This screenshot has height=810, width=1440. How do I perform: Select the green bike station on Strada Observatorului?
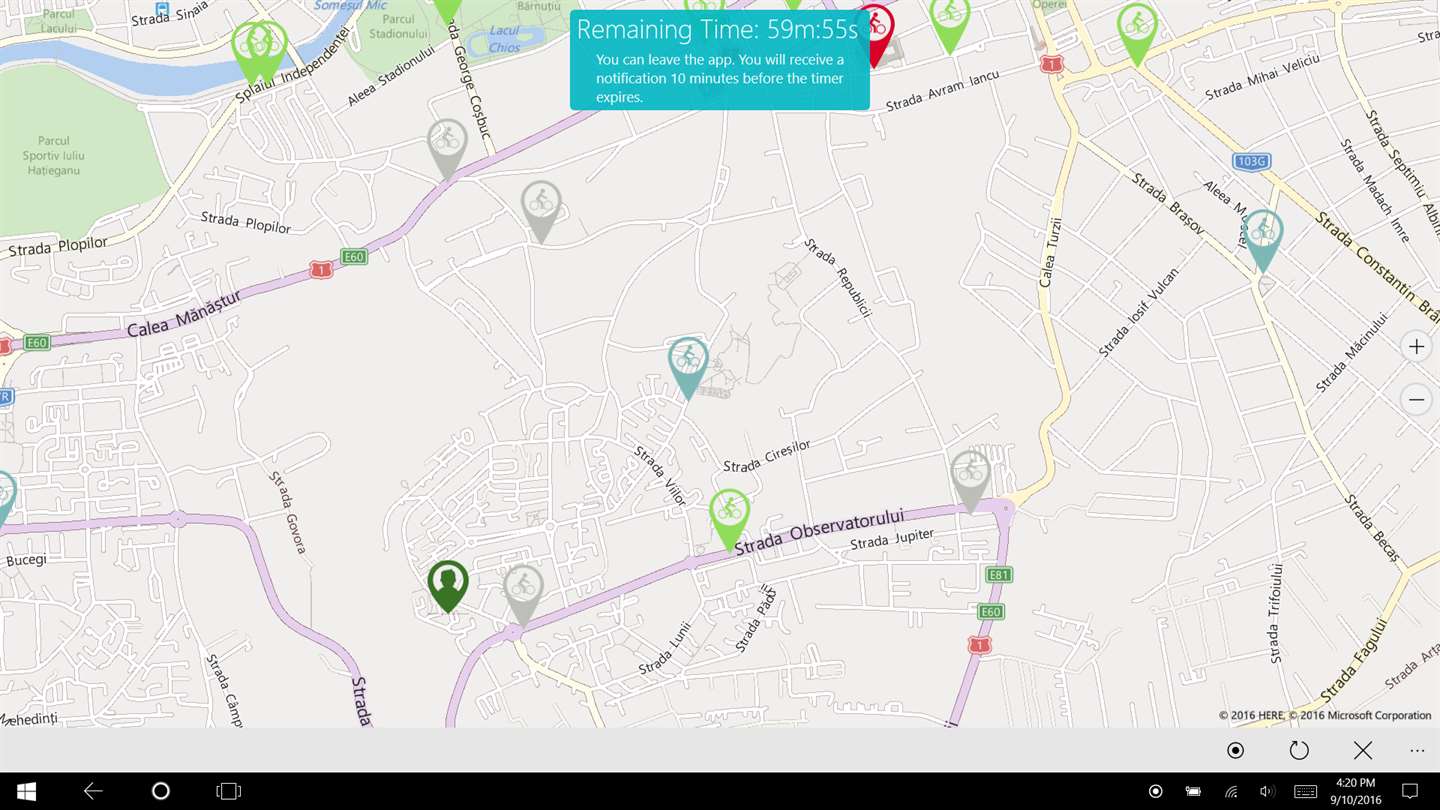click(x=730, y=512)
